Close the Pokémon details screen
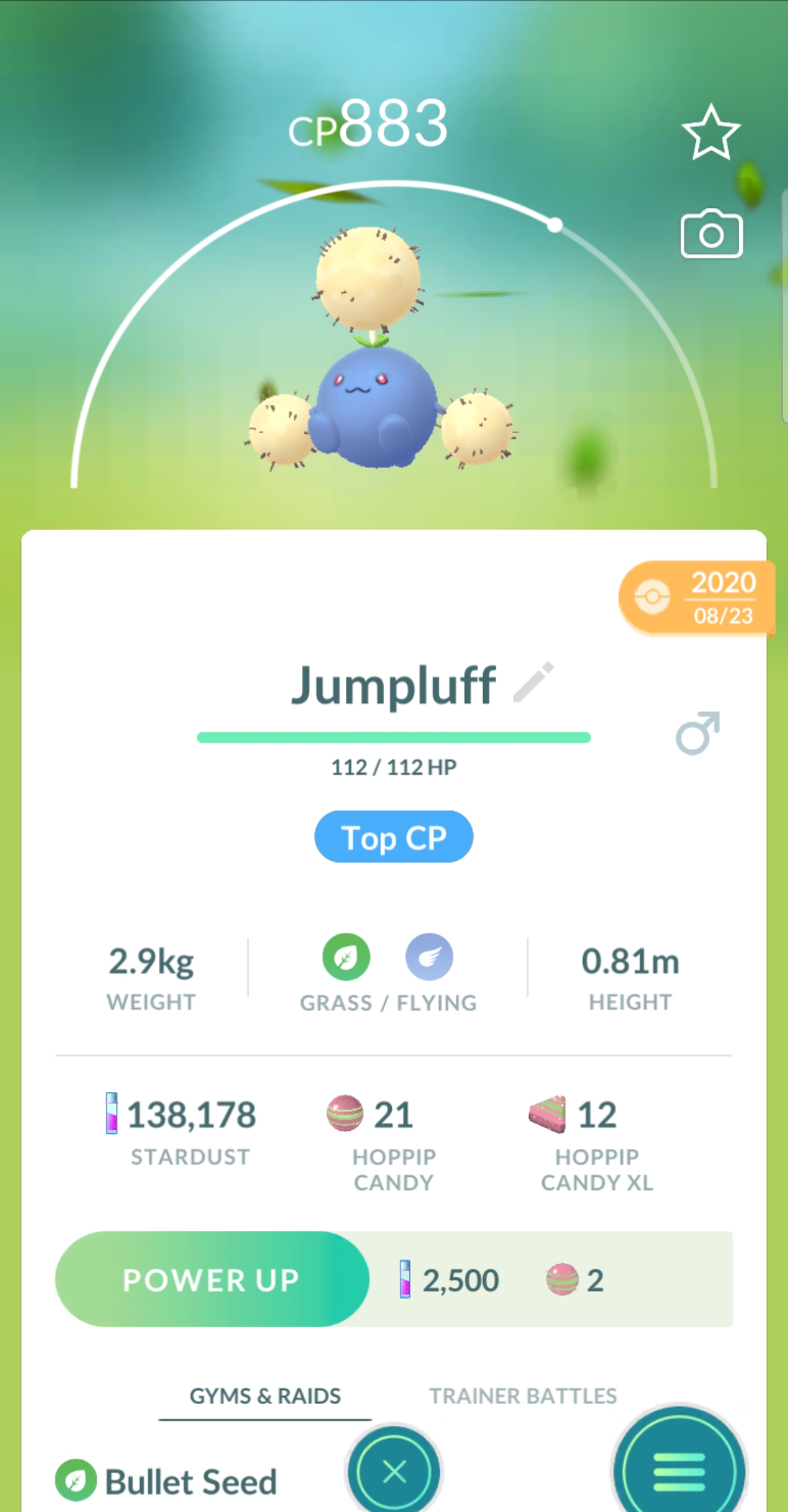The height and width of the screenshot is (1512, 788). click(x=395, y=1472)
